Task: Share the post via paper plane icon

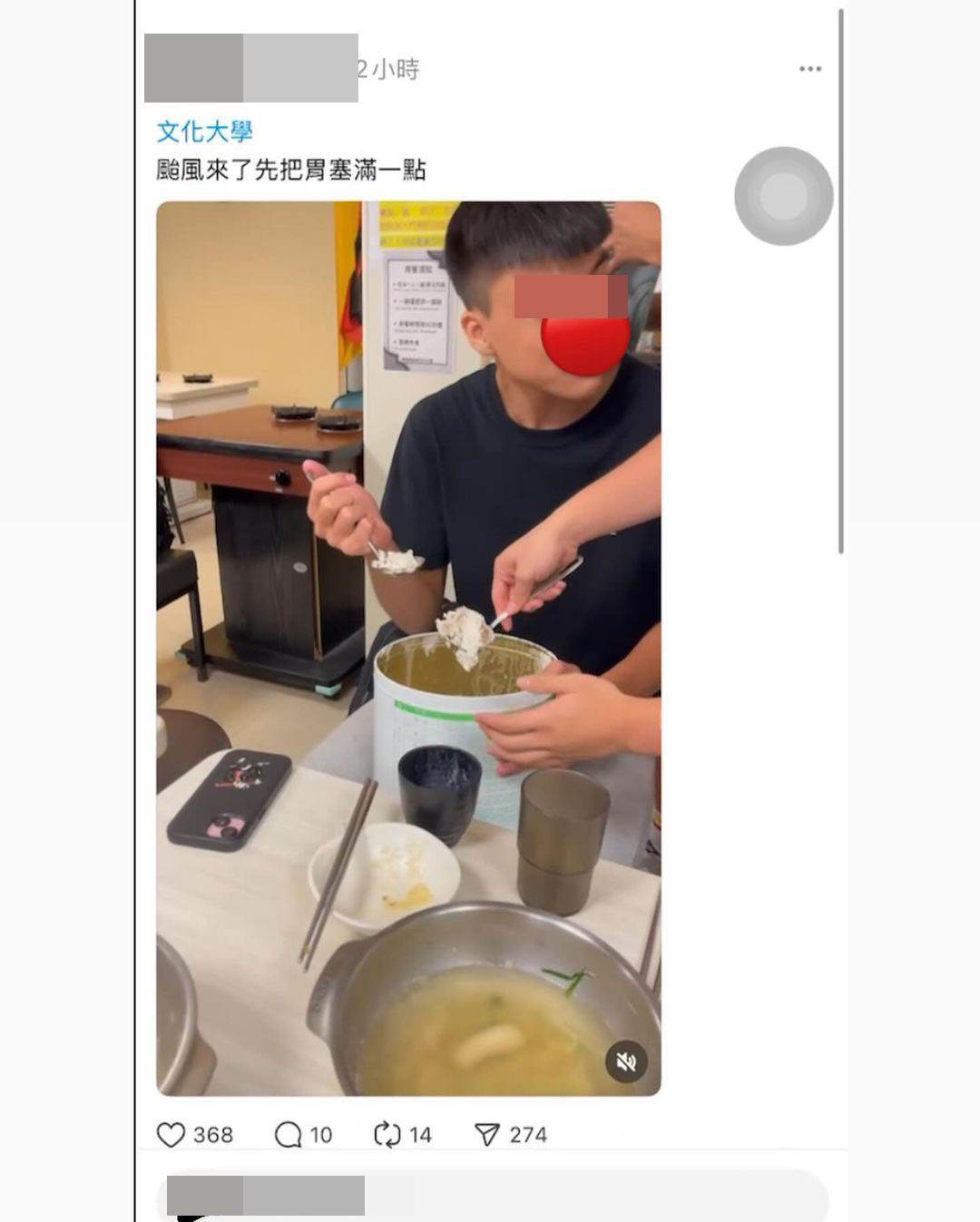Action: coord(487,1135)
